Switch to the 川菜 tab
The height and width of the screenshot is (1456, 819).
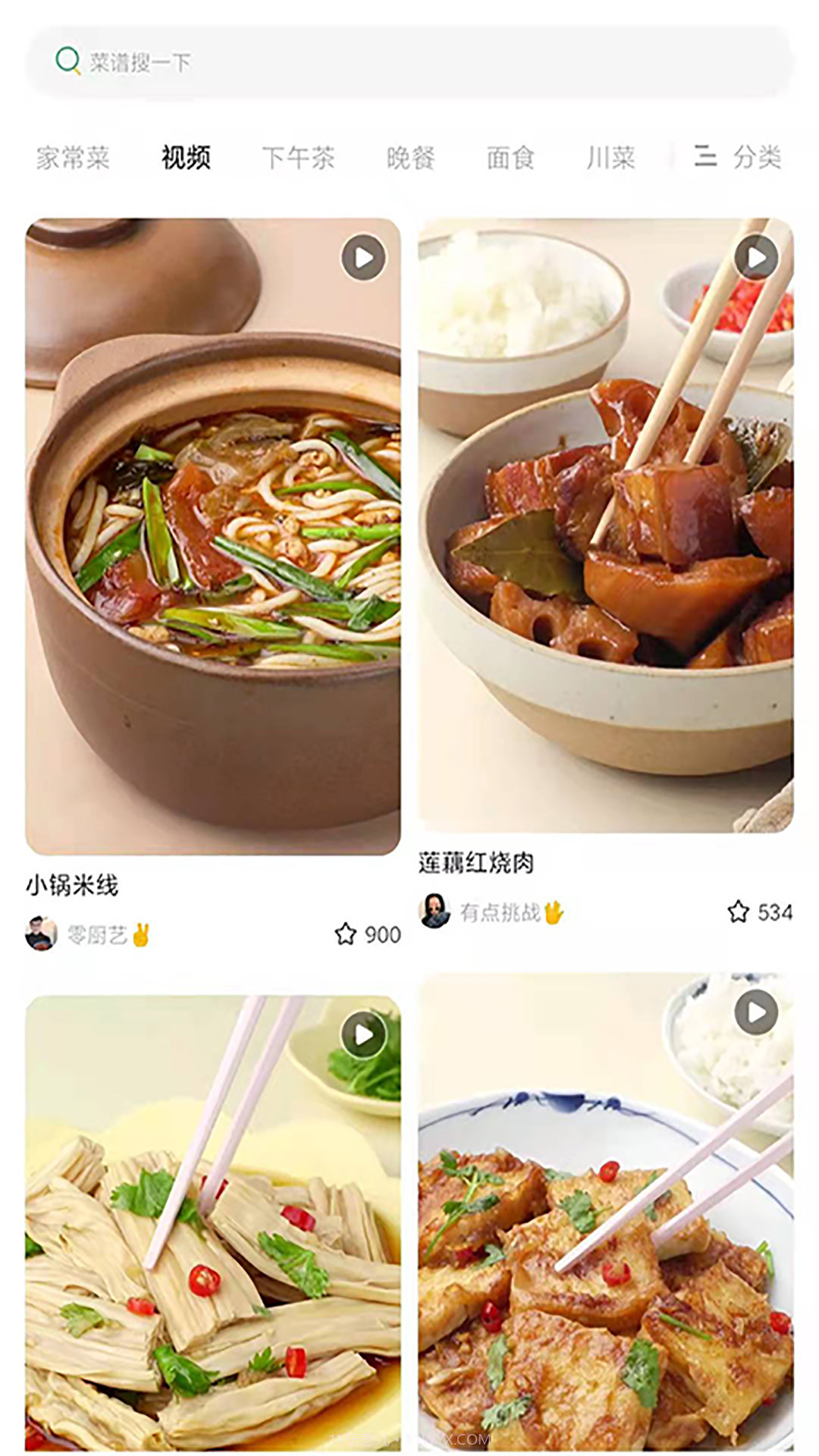(x=611, y=157)
